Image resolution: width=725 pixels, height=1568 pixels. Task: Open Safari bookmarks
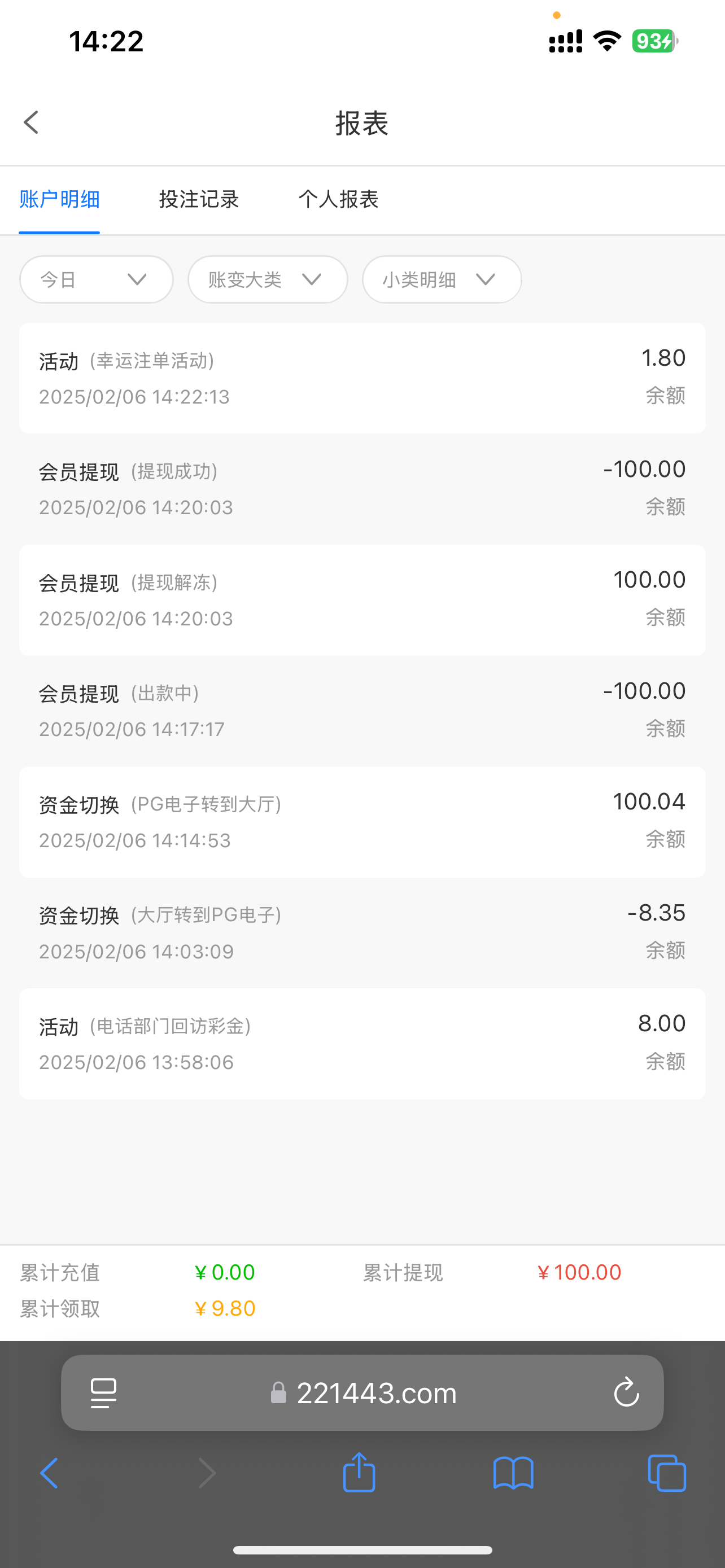tap(513, 1473)
